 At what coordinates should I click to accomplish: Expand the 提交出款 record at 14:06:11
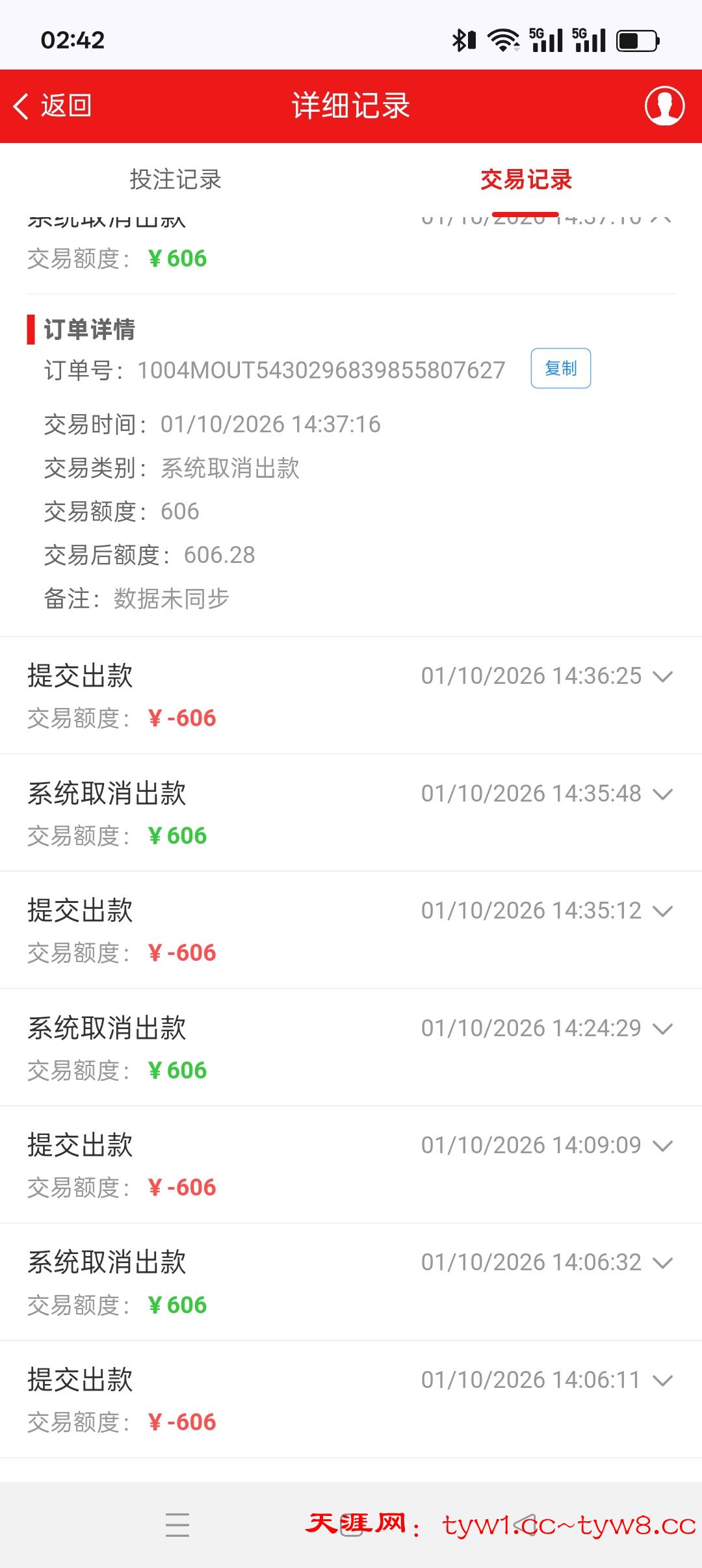(x=662, y=1381)
